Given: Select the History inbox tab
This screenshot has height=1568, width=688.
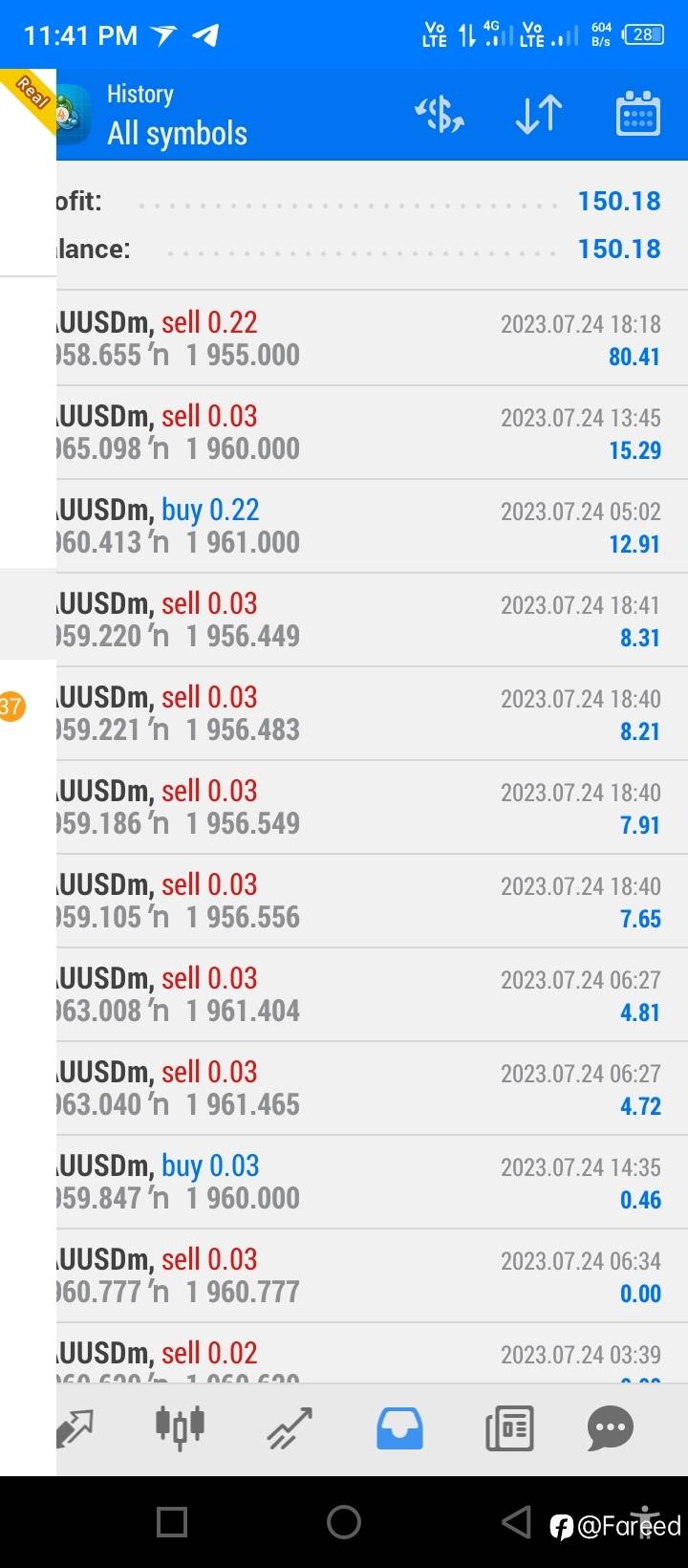Looking at the screenshot, I should [399, 1428].
